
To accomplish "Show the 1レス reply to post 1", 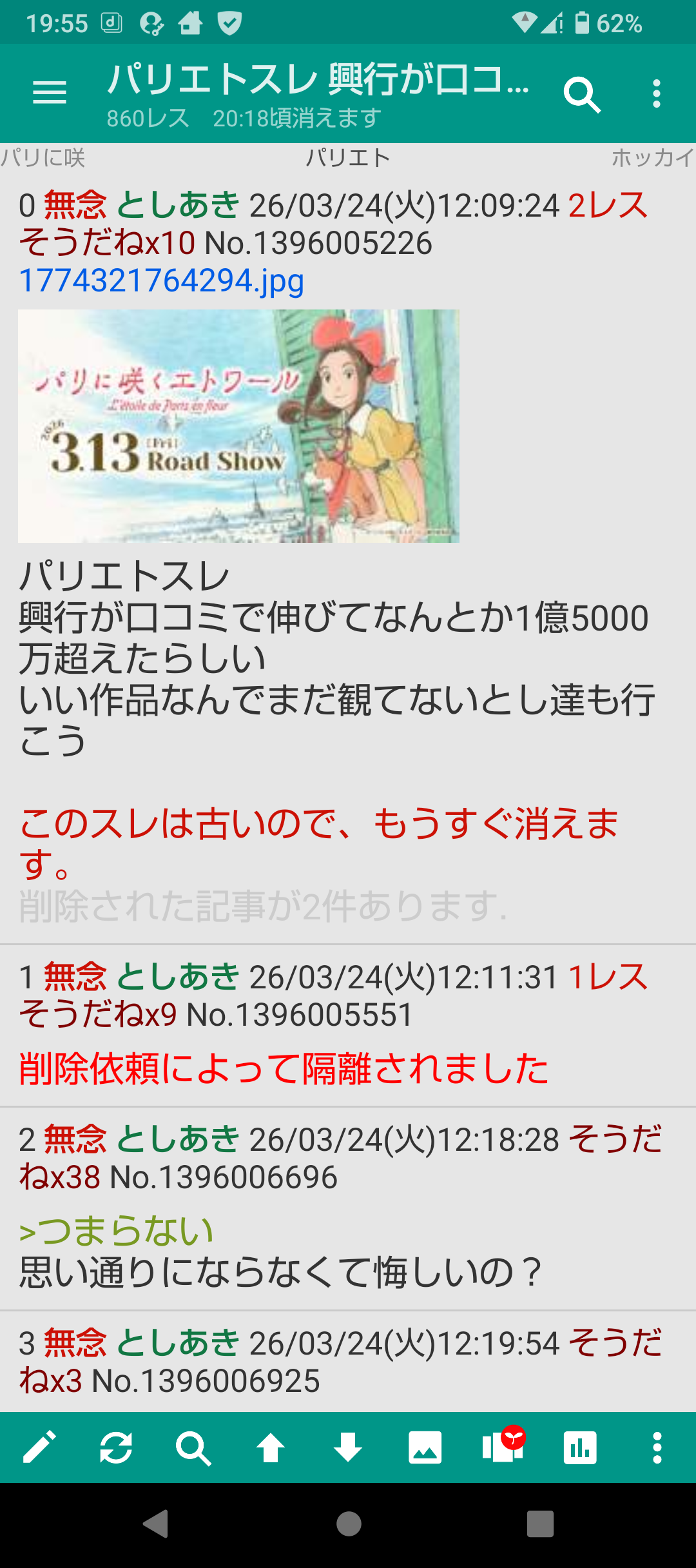I will [x=607, y=977].
